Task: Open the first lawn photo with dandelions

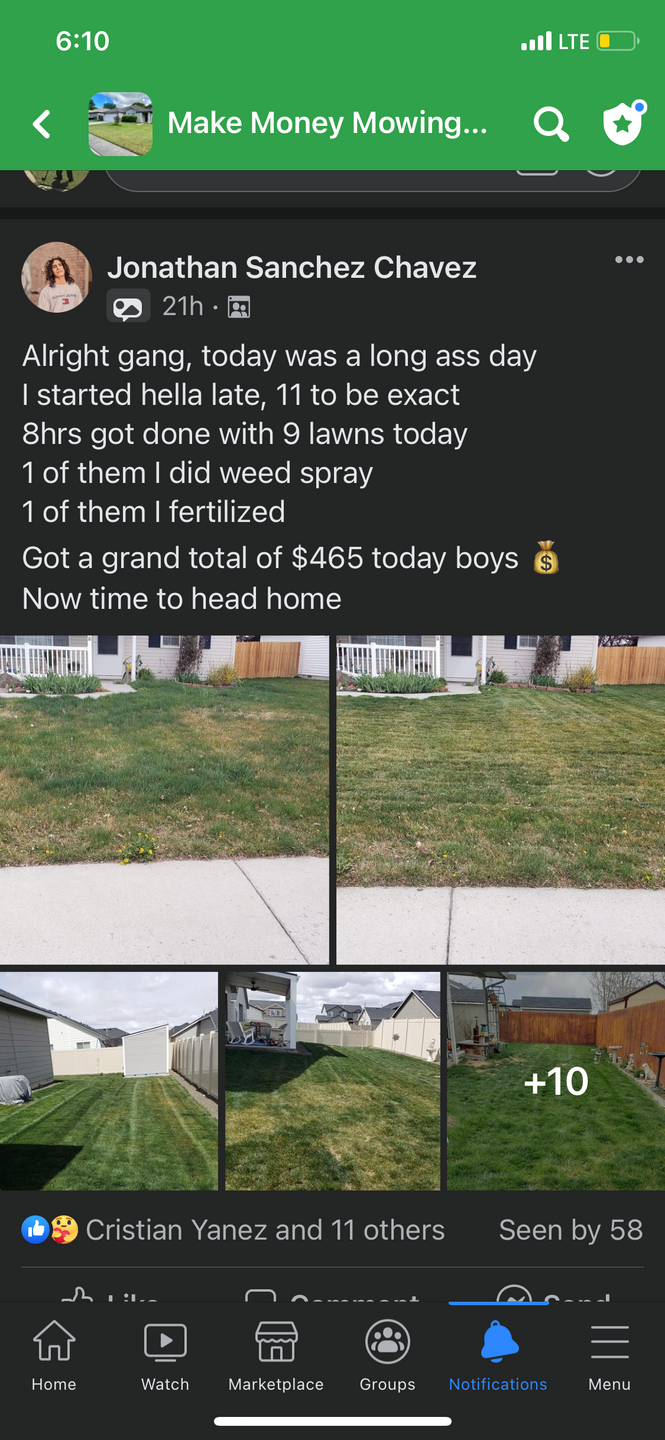Action: coord(164,799)
